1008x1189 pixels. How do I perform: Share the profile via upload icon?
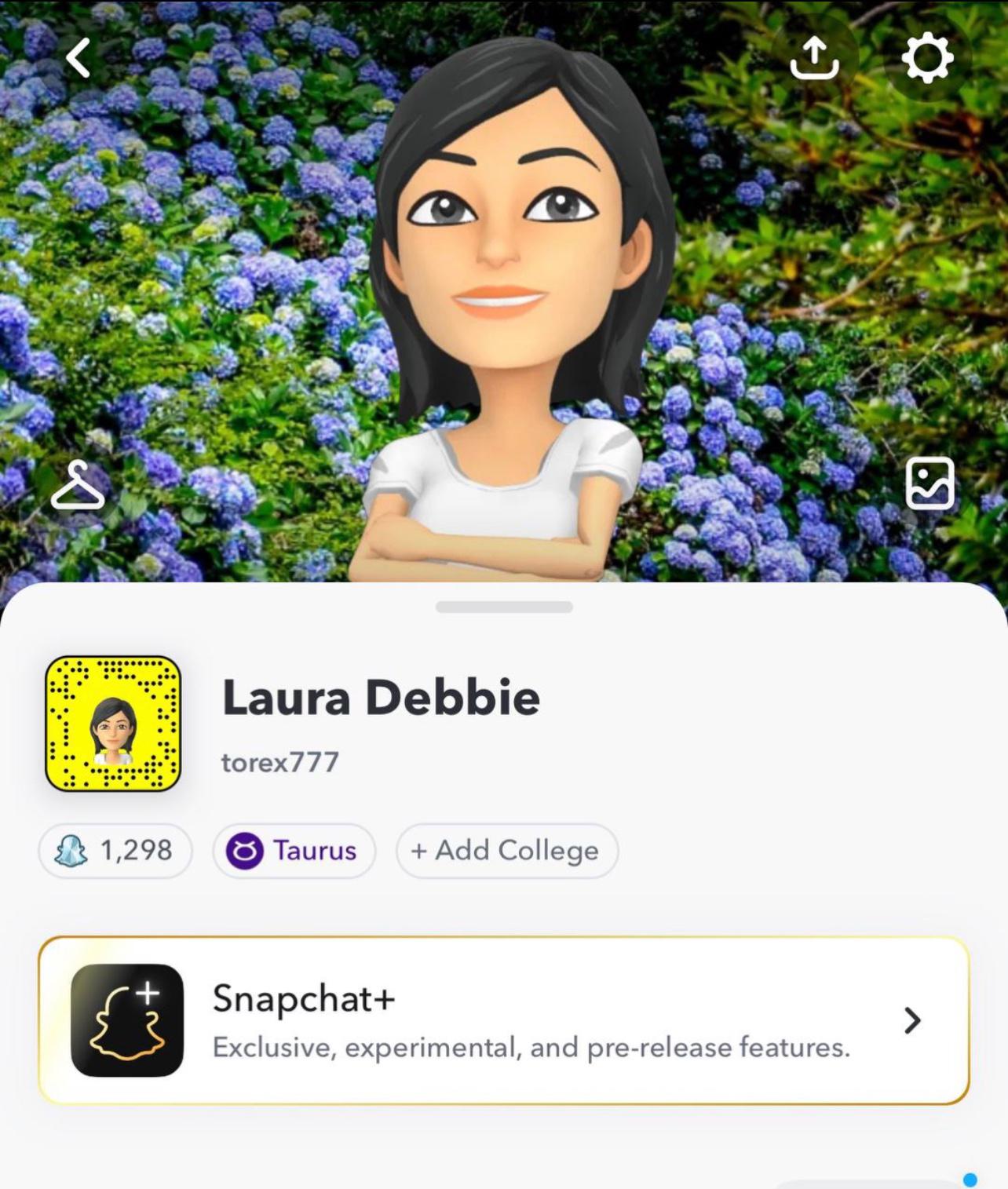click(x=813, y=57)
